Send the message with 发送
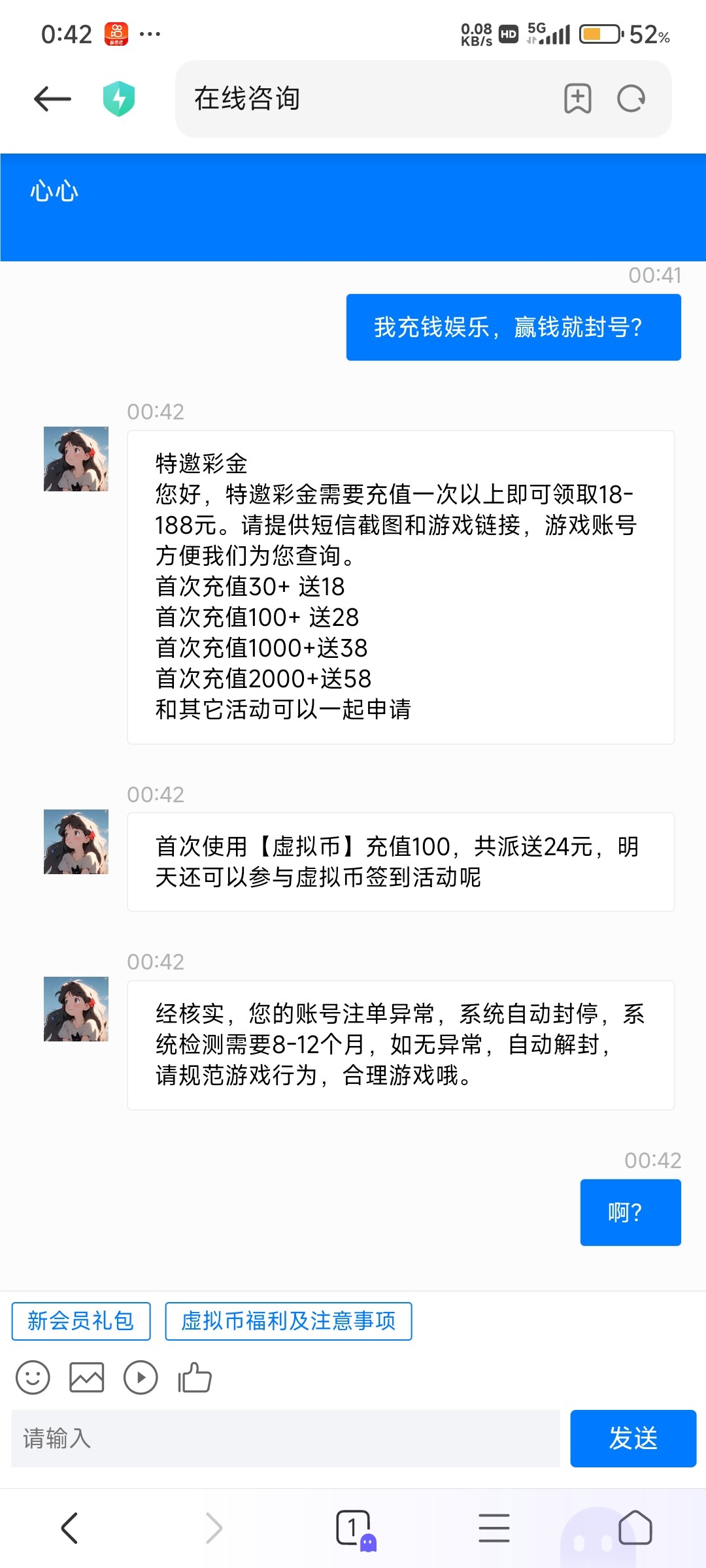Screen dimensions: 706x1568 pyautogui.click(x=633, y=1438)
